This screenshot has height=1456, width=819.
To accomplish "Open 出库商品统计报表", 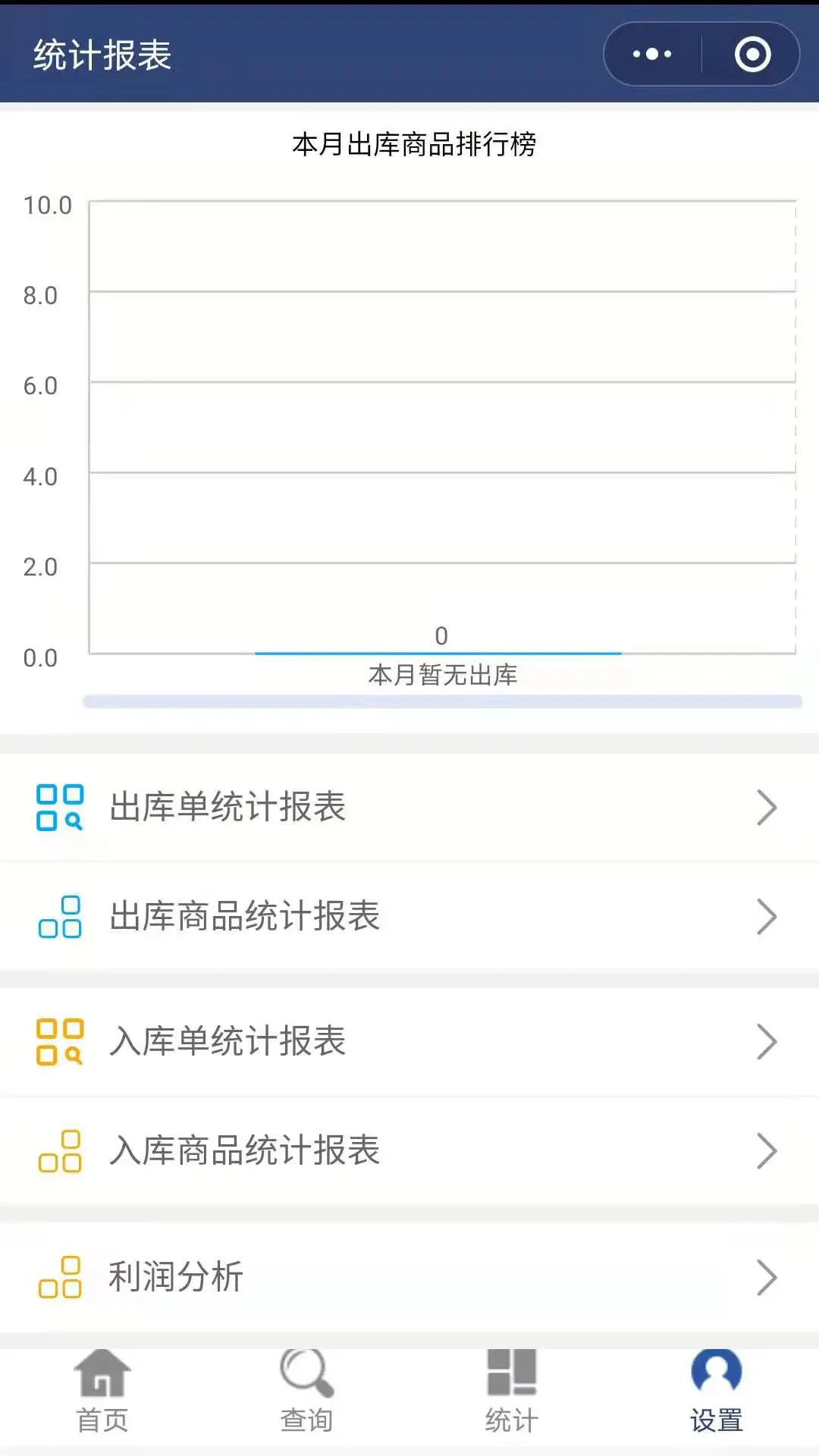I will pyautogui.click(x=409, y=916).
